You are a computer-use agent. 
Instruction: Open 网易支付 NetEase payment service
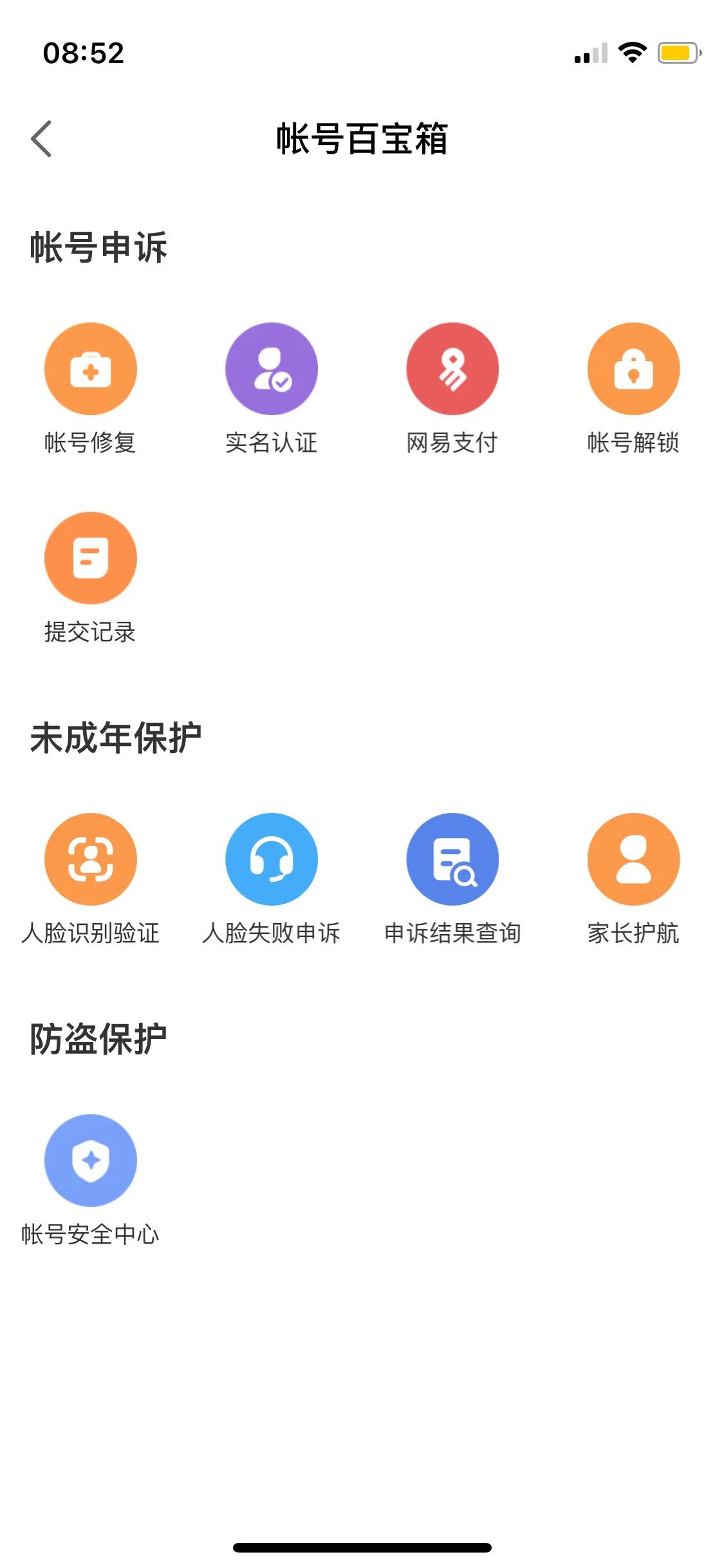coord(452,368)
